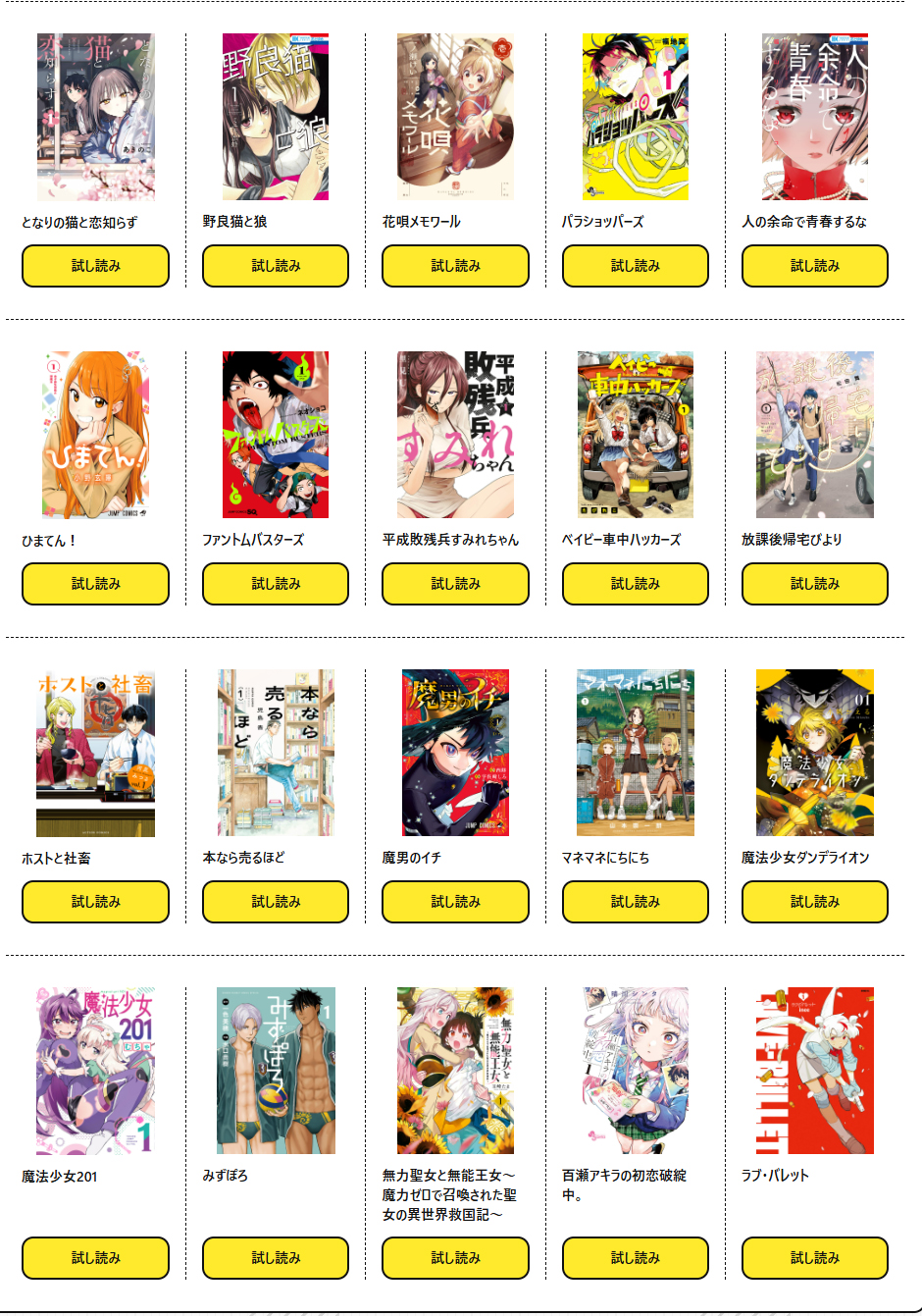Read a sample of 野良猫と狼
922x1316 pixels.
click(x=276, y=266)
